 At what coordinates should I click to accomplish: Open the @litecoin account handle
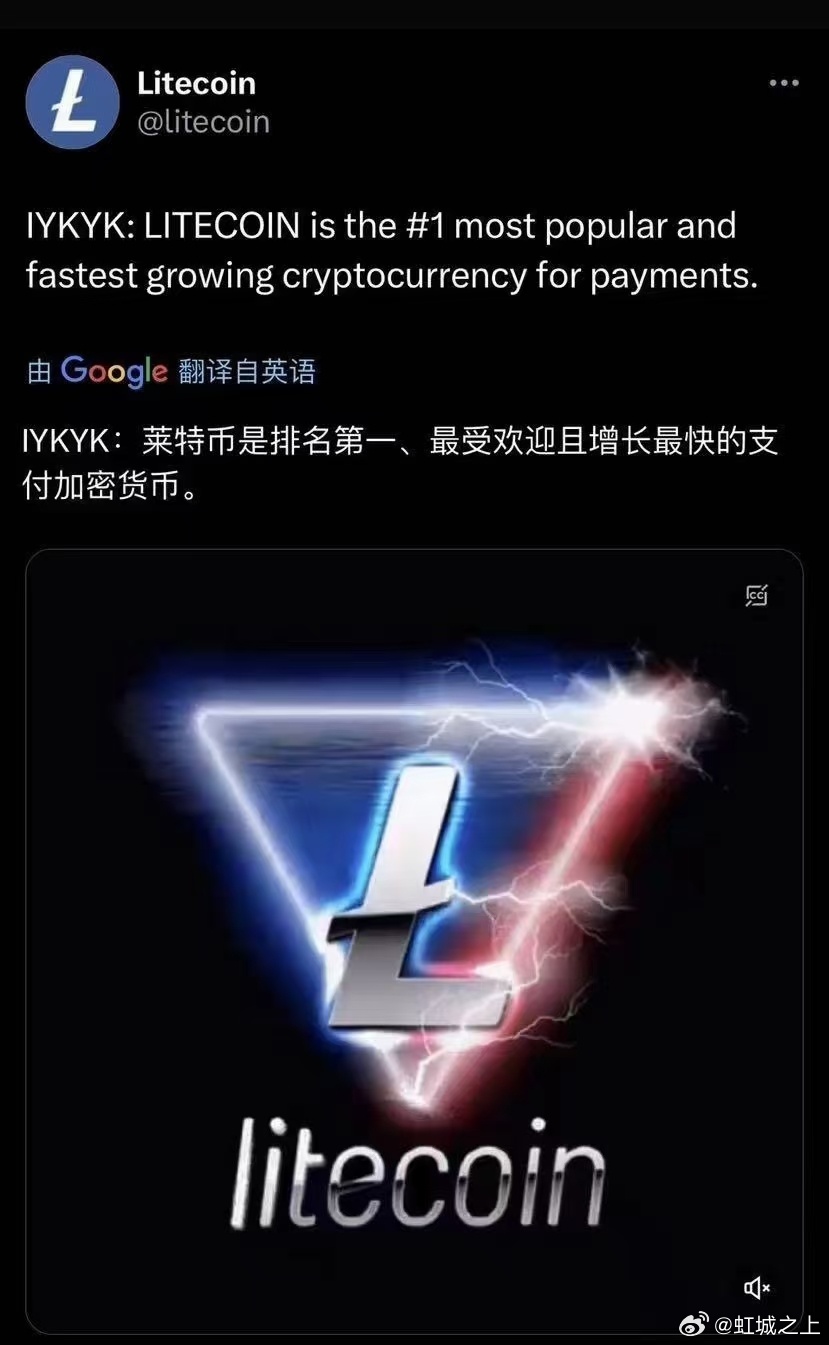click(x=203, y=122)
